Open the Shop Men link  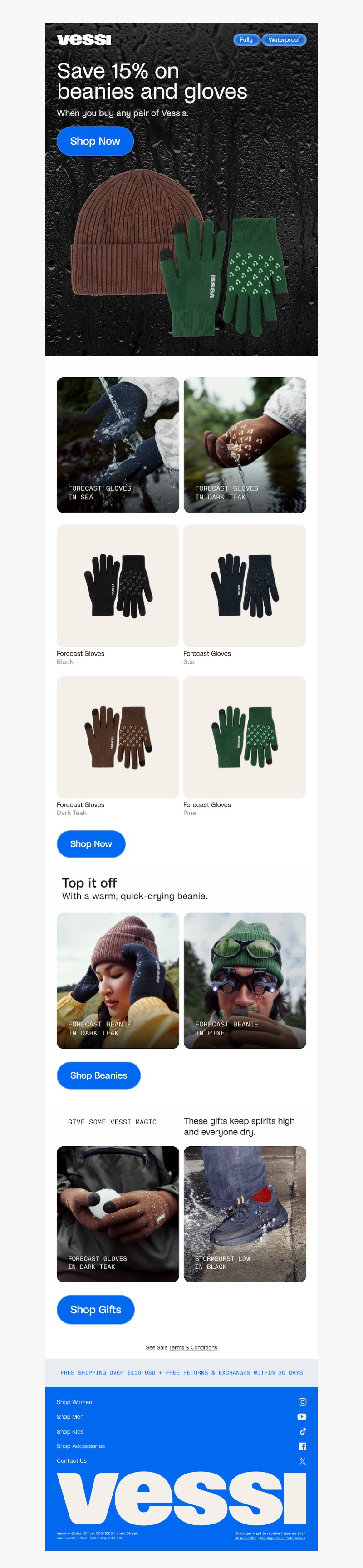coord(70,1416)
